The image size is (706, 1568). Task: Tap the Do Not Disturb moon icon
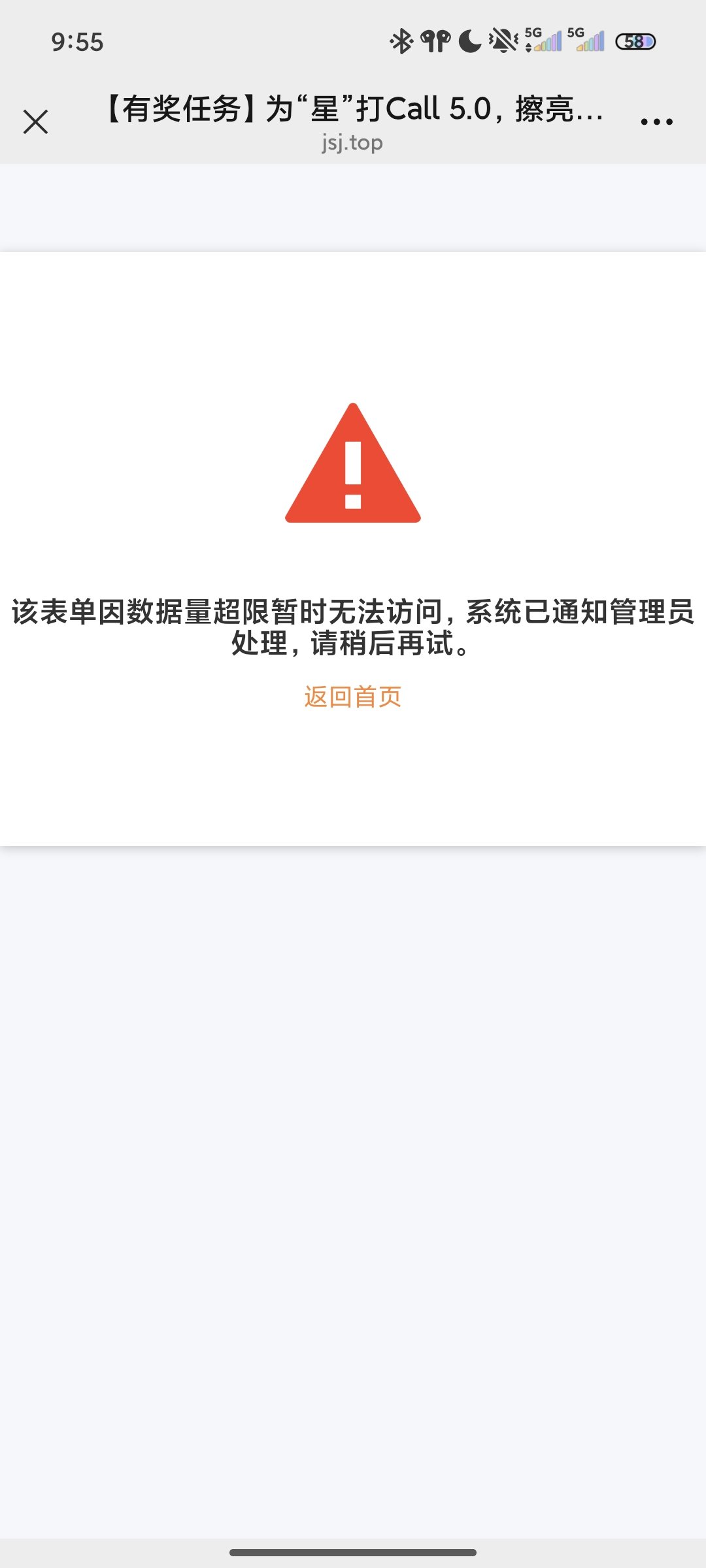468,41
